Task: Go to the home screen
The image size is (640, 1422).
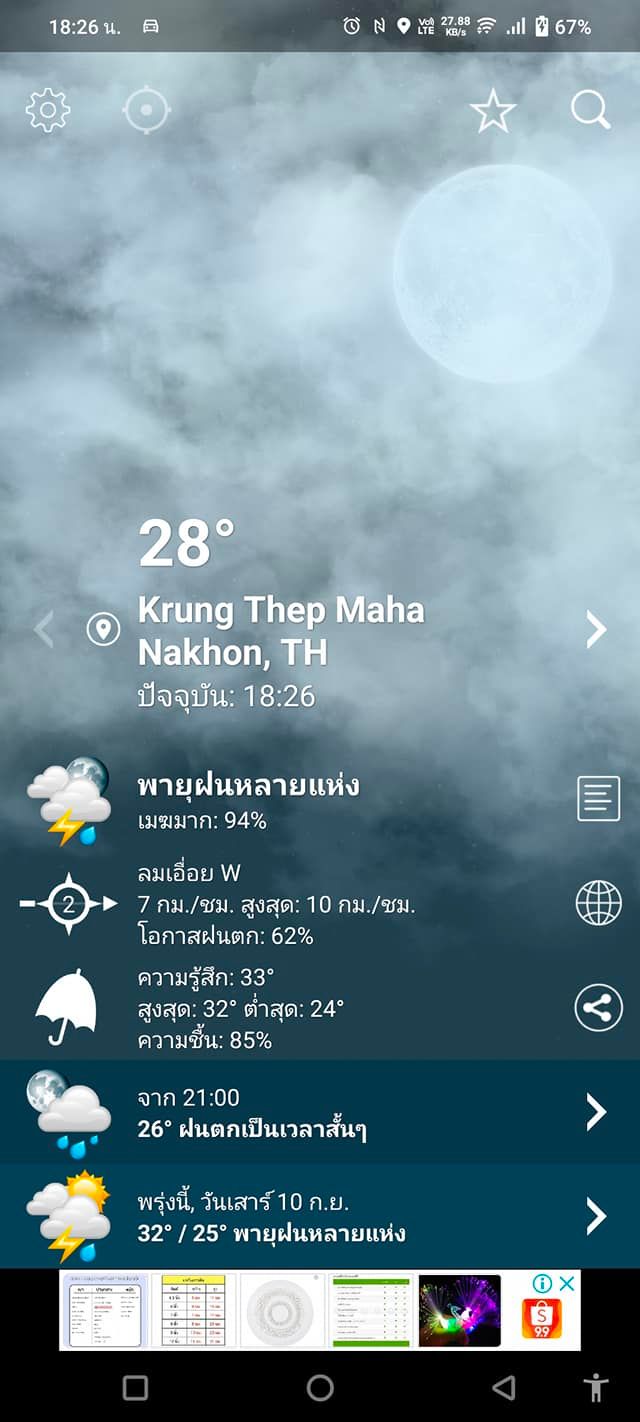Action: pyautogui.click(x=320, y=1387)
